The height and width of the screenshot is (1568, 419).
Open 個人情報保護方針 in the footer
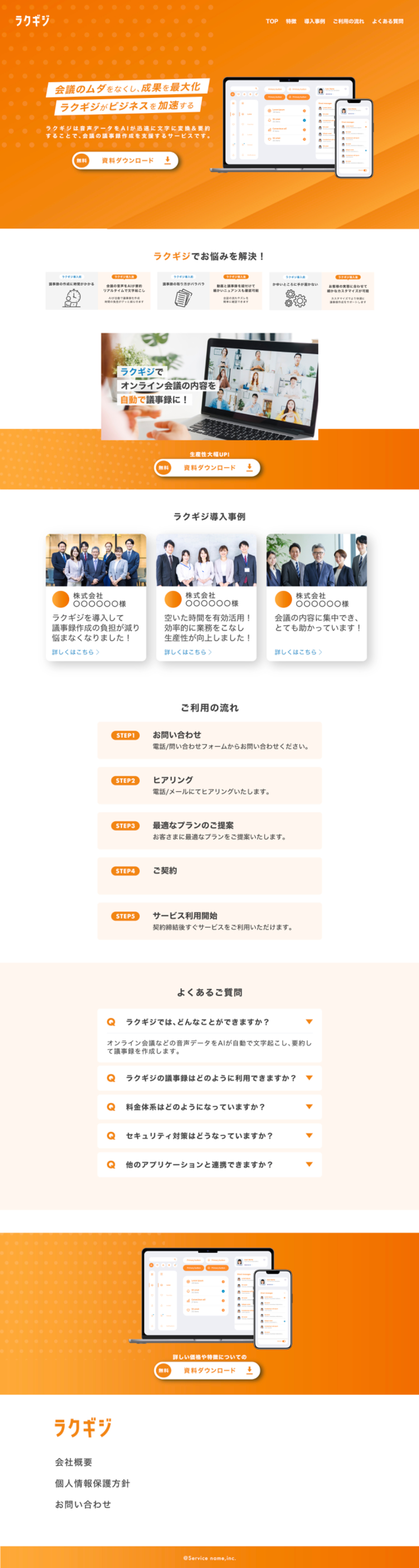[x=93, y=1483]
